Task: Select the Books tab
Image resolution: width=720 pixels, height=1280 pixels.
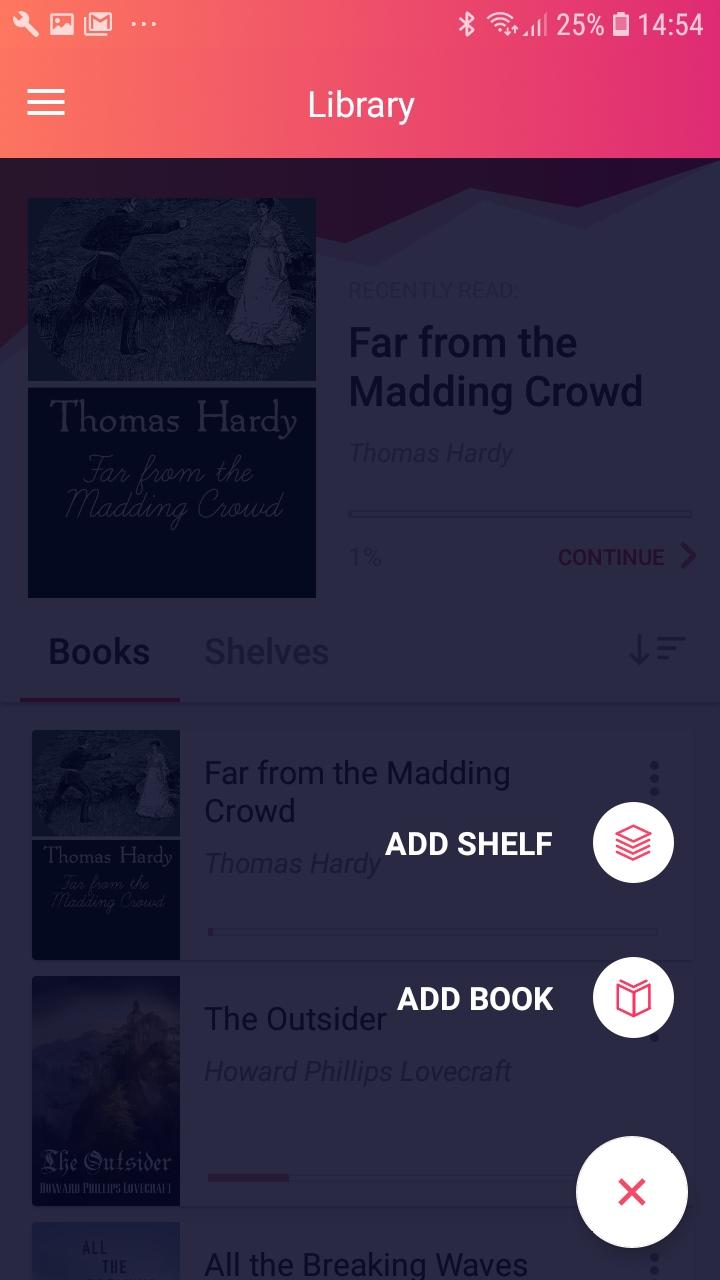Action: tap(99, 652)
